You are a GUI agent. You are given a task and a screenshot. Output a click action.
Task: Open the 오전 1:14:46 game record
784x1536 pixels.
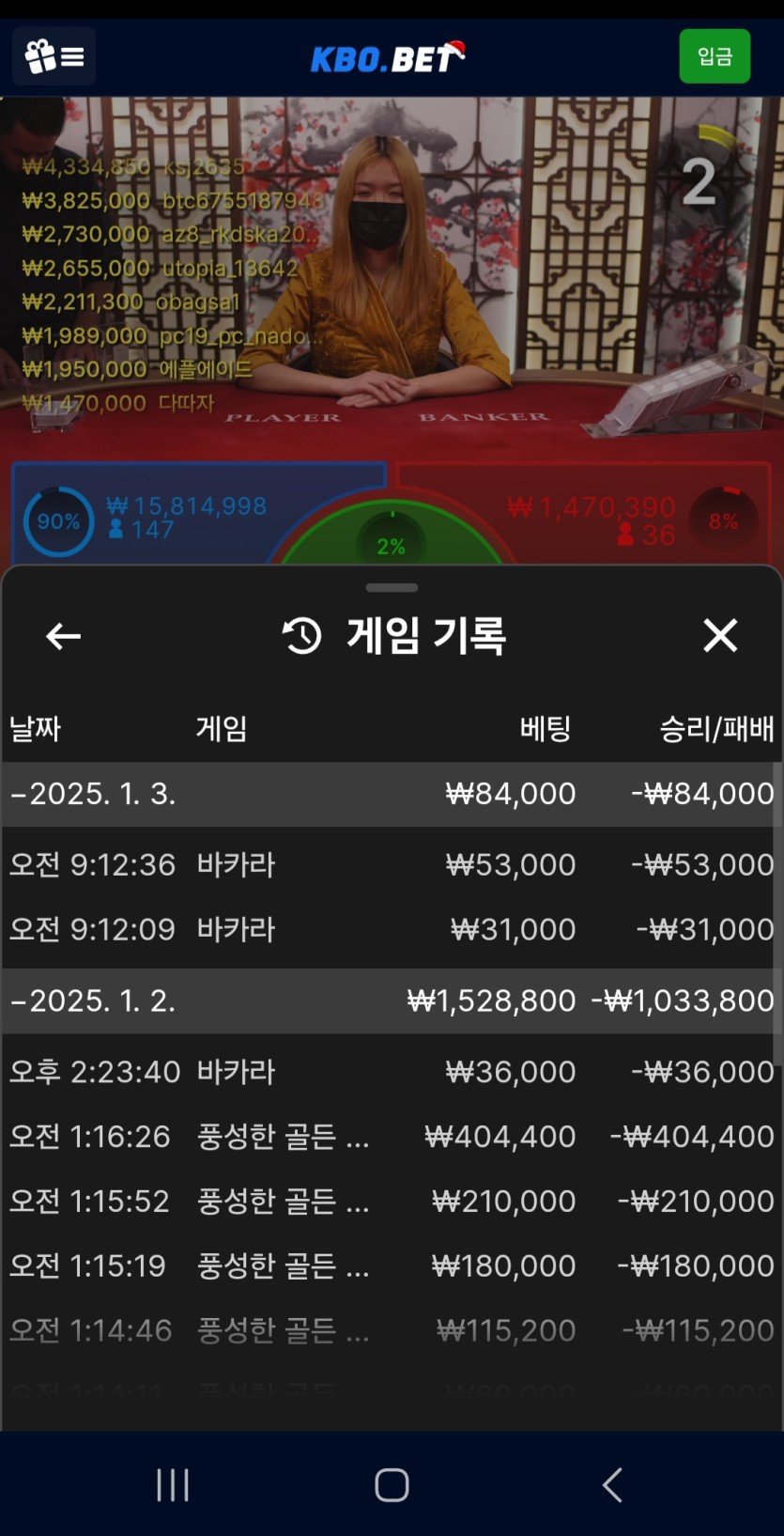(x=391, y=1330)
